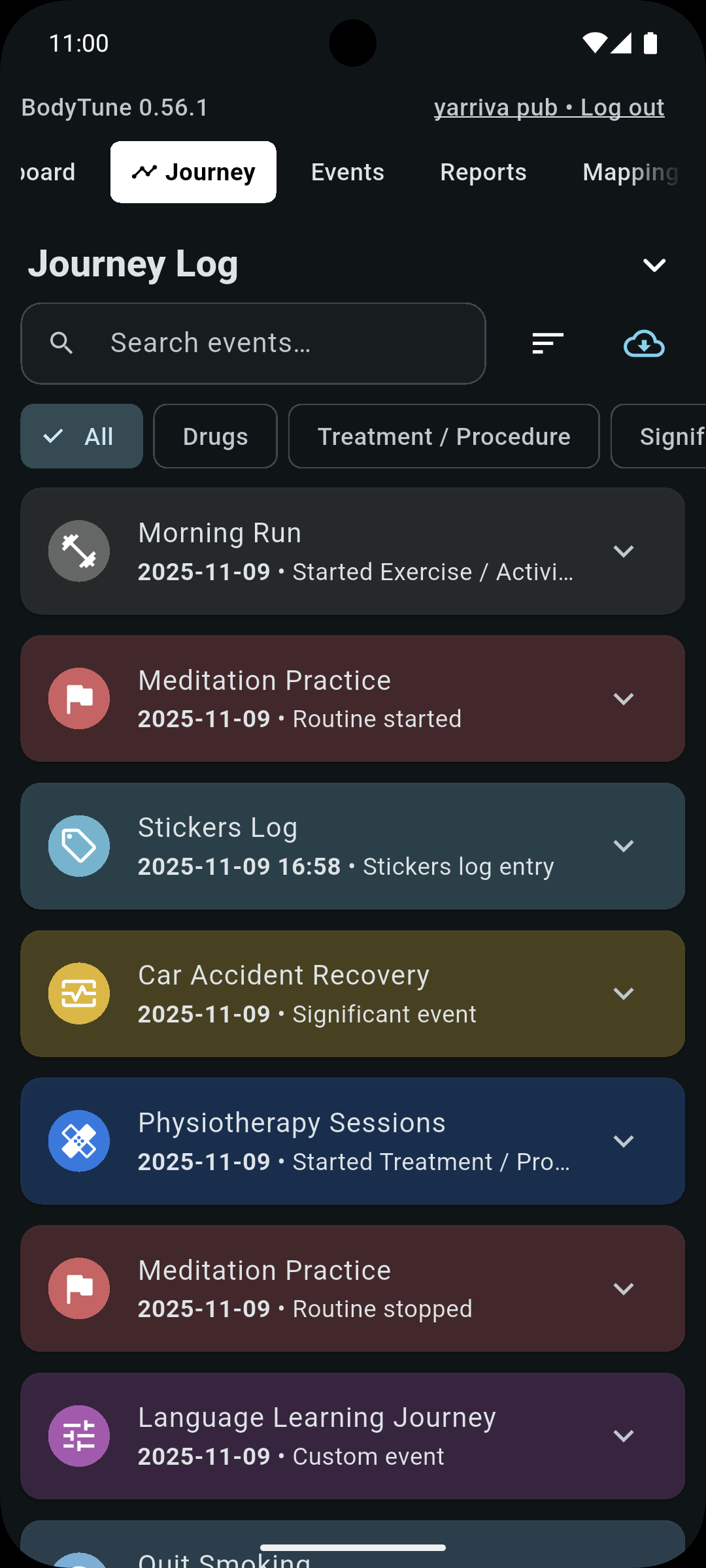The width and height of the screenshot is (706, 1568).
Task: Collapse the Journey Log section
Action: tap(654, 265)
